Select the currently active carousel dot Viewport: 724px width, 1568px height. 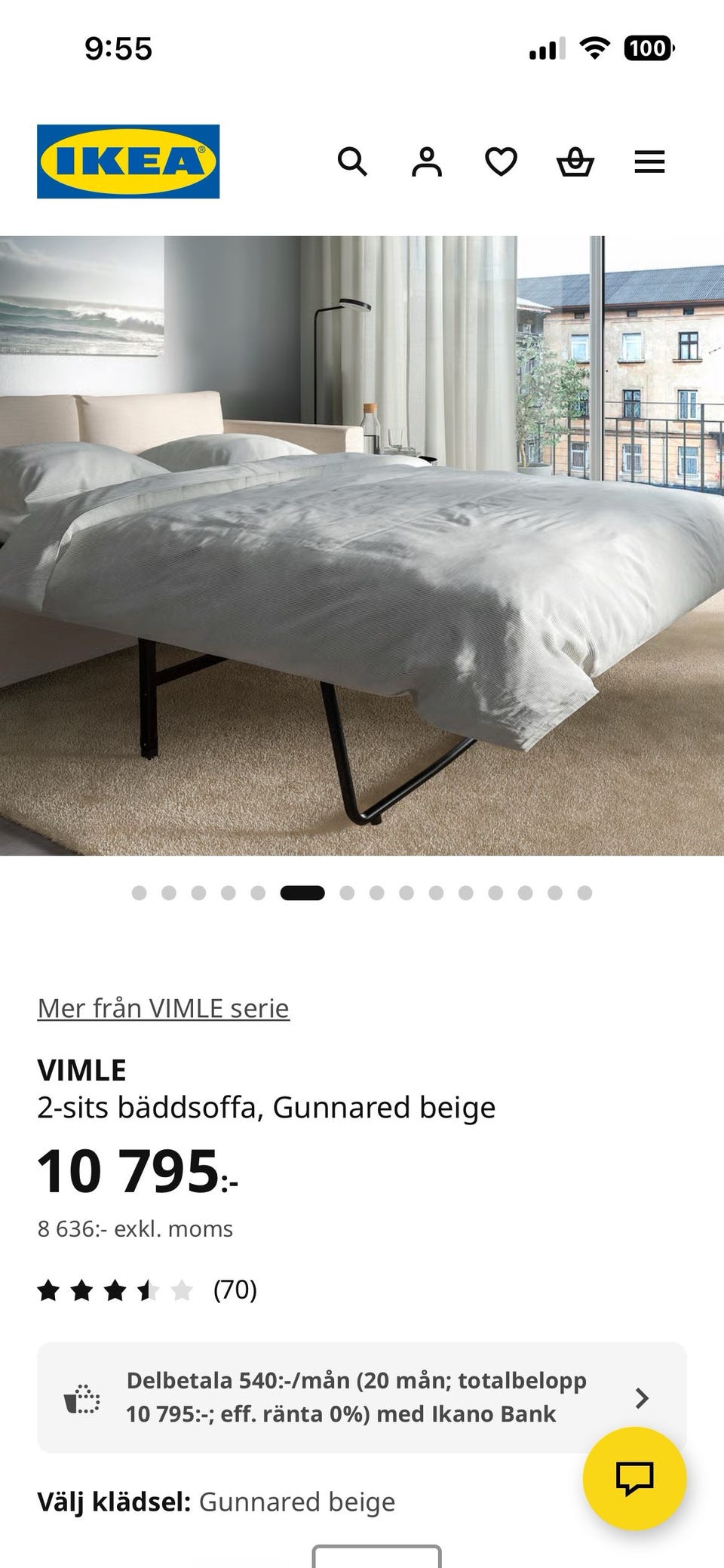302,892
